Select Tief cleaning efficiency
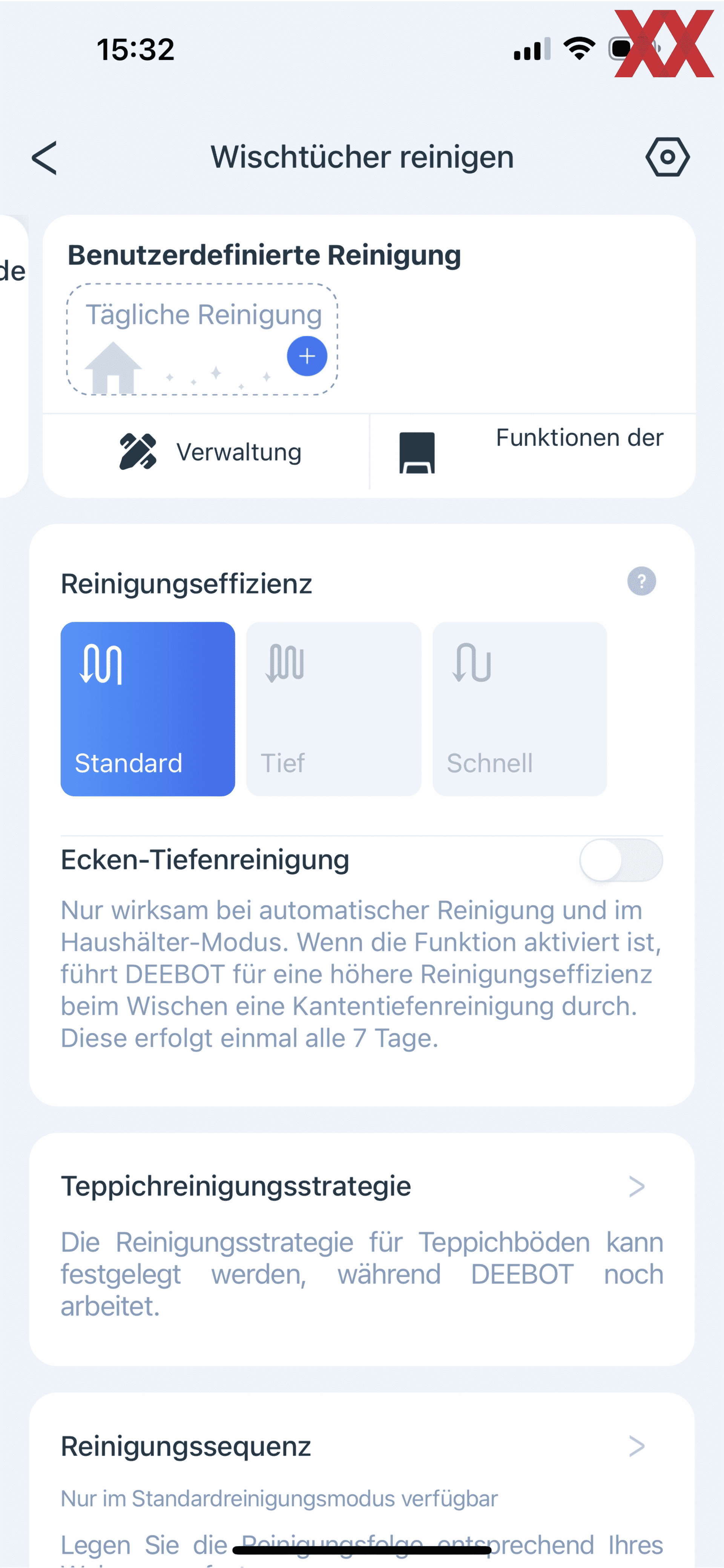 point(334,709)
